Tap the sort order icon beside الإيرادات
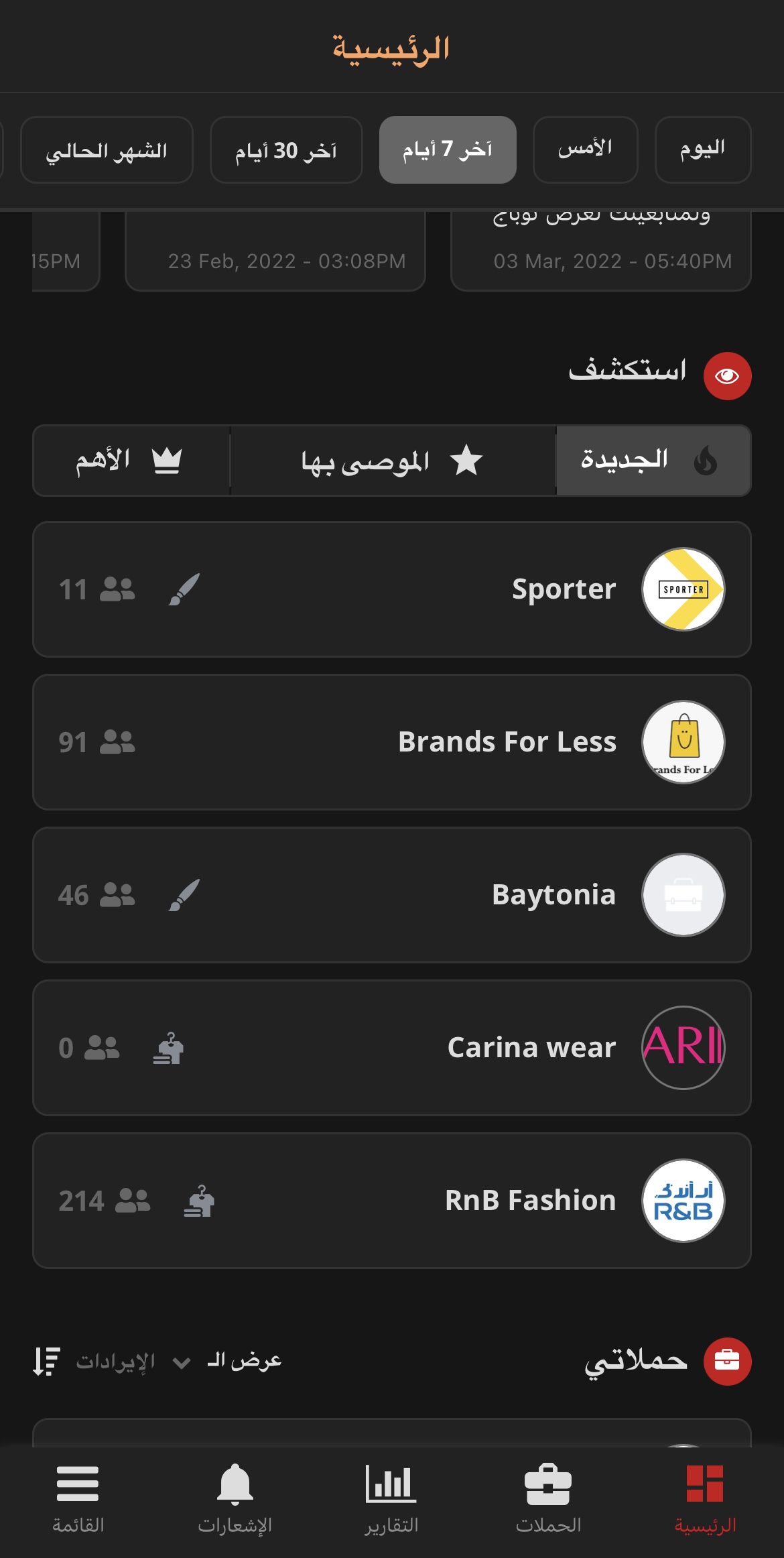Image resolution: width=784 pixels, height=1558 pixels. [x=47, y=1362]
